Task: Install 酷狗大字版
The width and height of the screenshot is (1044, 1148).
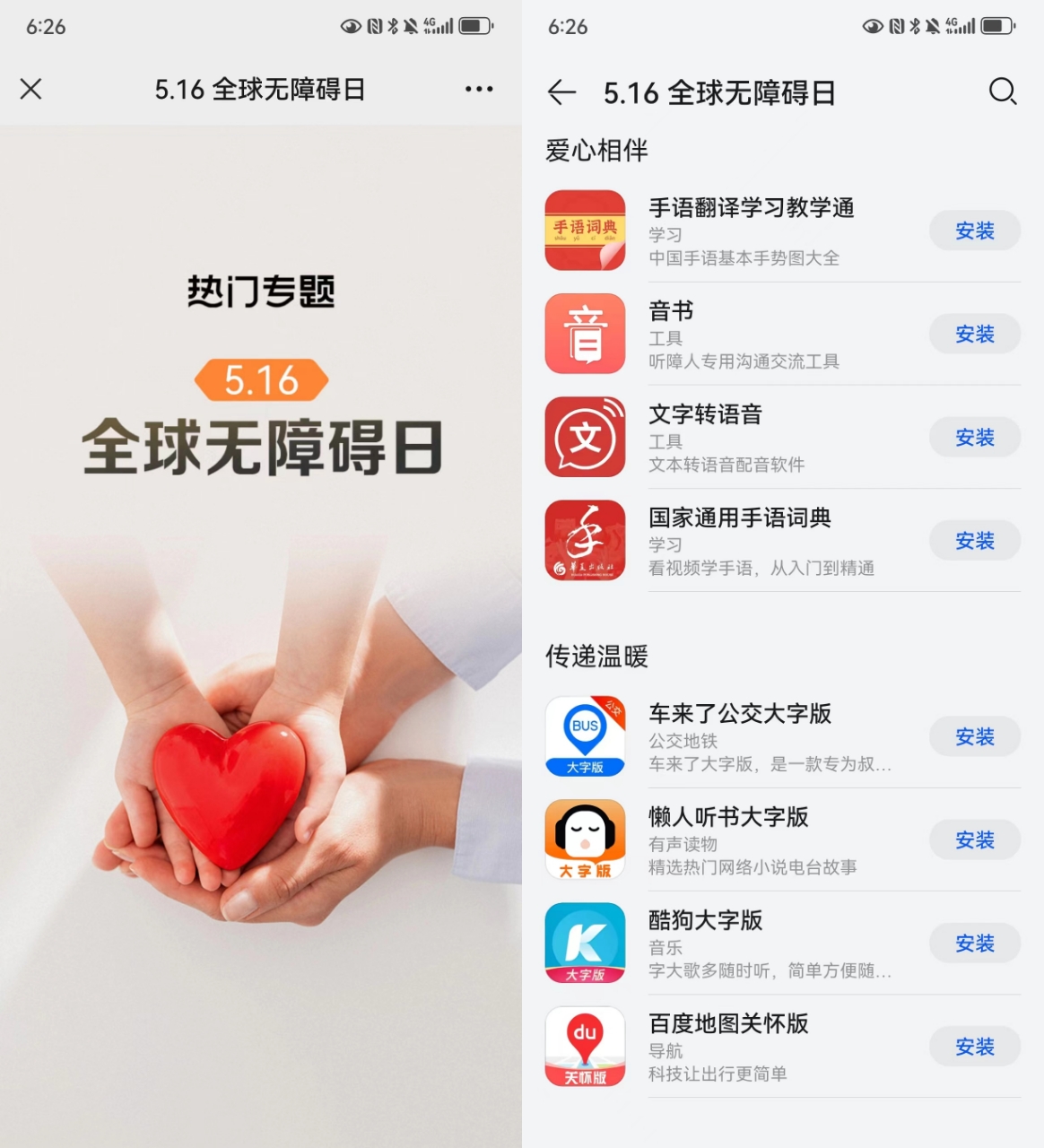Action: point(974,943)
